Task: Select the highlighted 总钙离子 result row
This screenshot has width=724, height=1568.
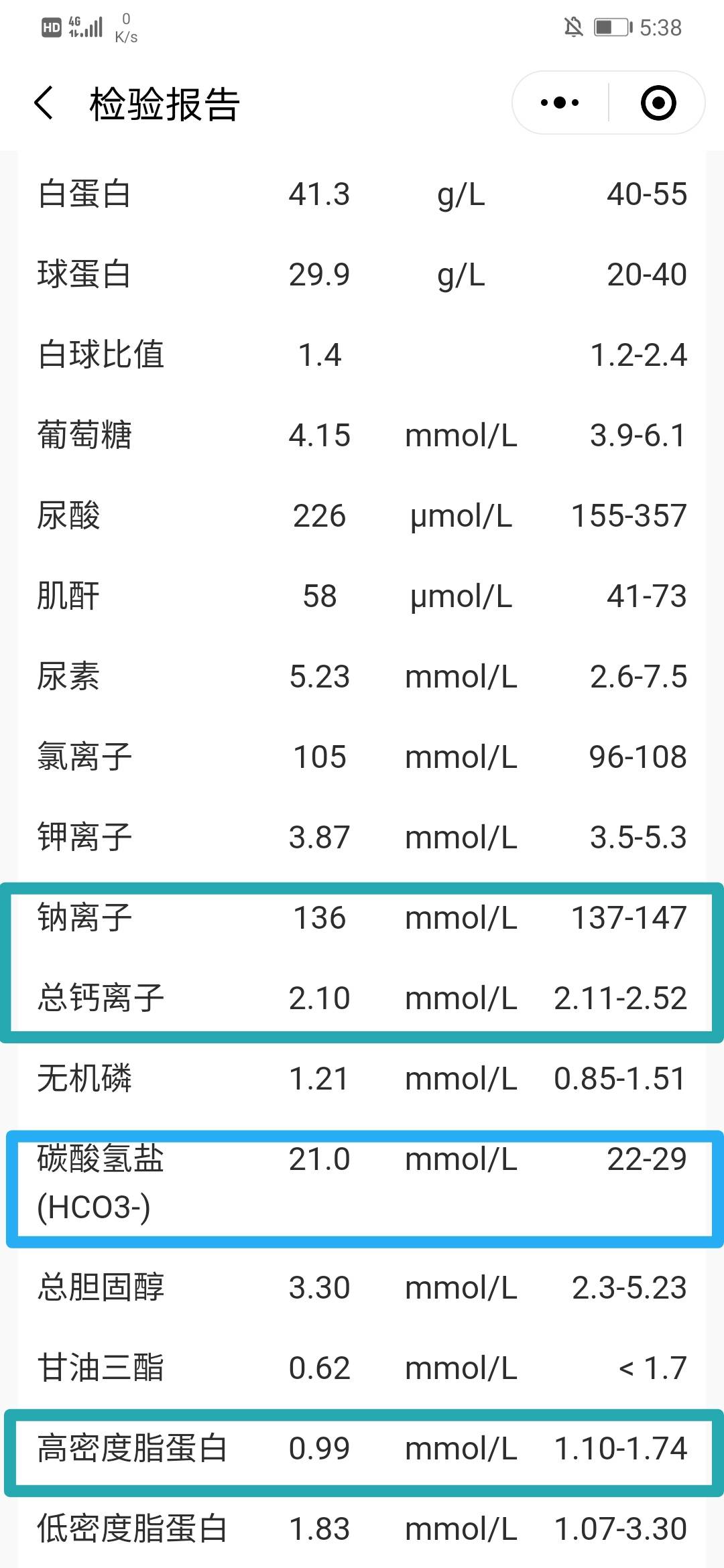Action: point(362,998)
